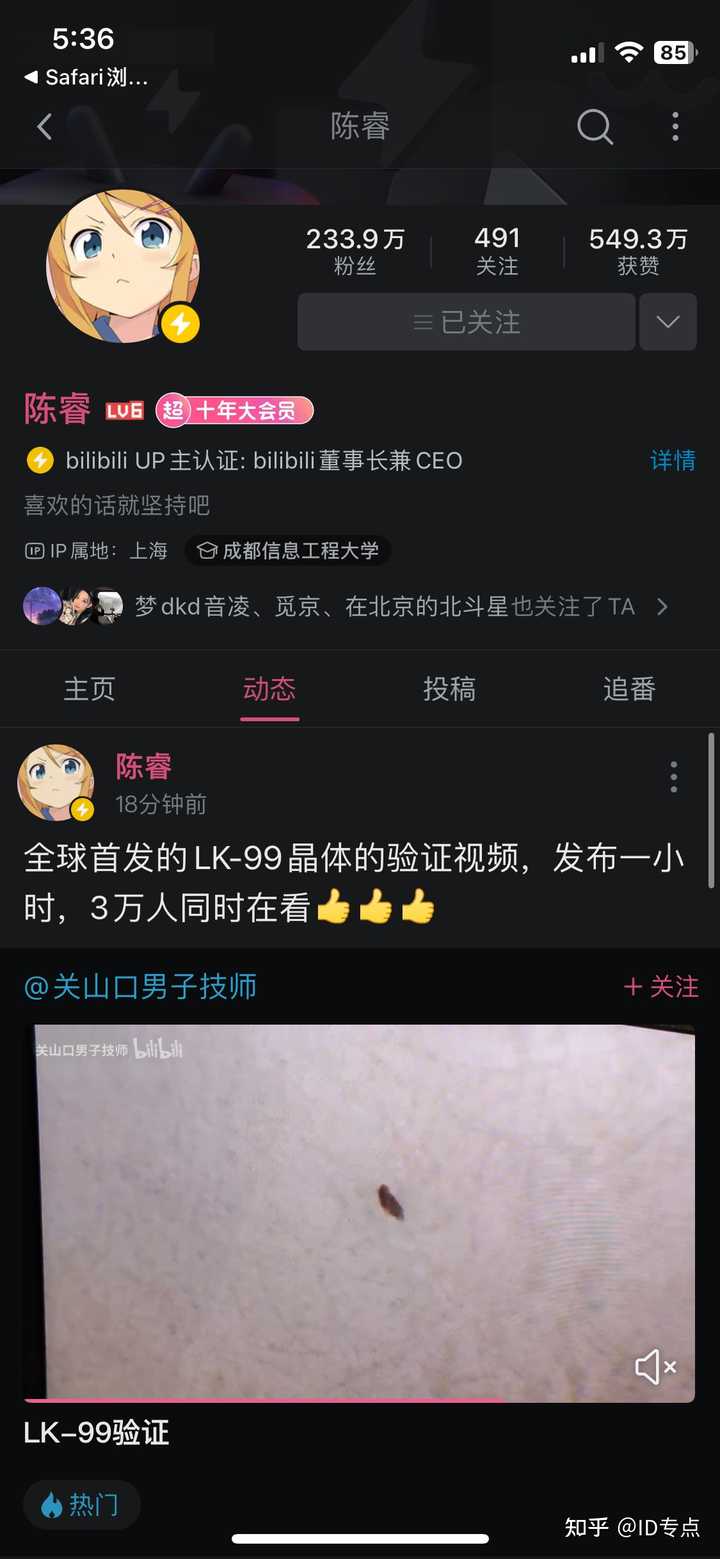Open the 十年大会员 membership badge

[x=235, y=410]
